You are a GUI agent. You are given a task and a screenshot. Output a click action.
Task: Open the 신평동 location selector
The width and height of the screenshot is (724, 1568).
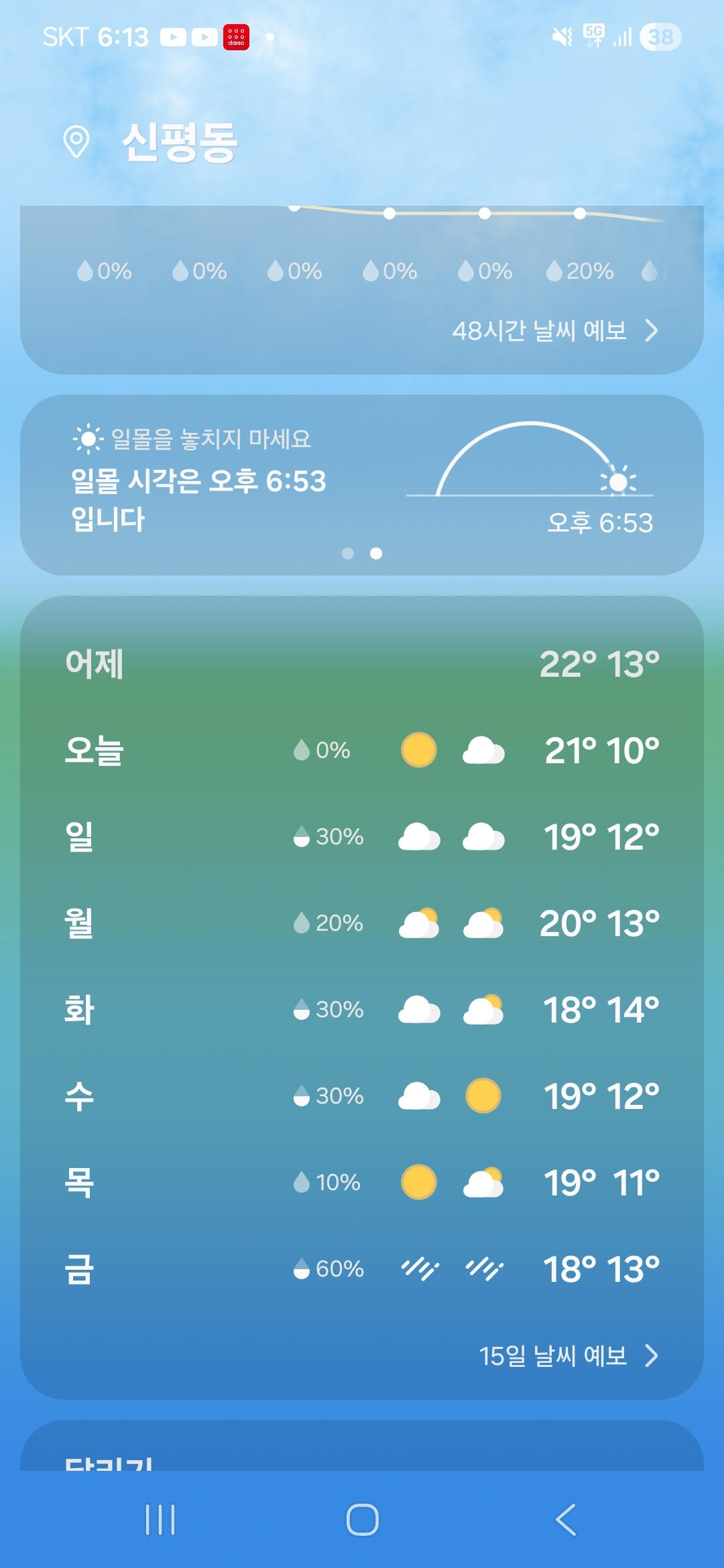click(x=178, y=142)
